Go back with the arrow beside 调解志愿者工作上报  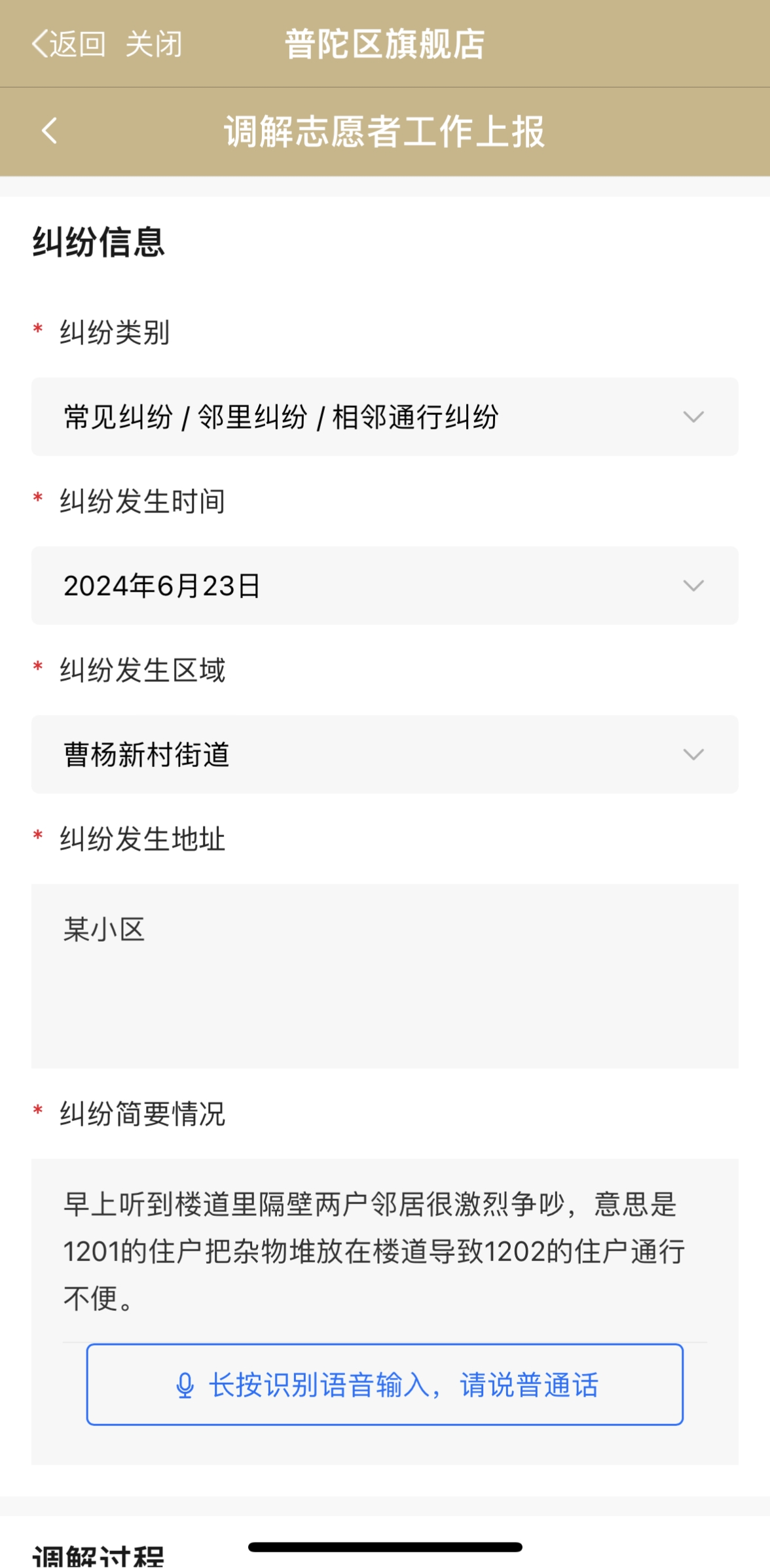(x=50, y=130)
